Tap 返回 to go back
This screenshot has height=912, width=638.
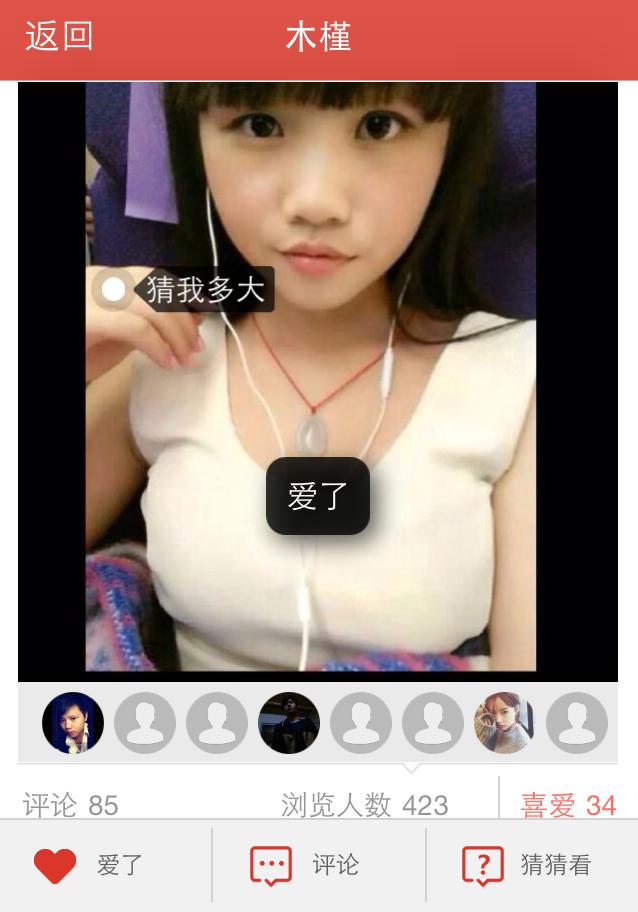59,37
